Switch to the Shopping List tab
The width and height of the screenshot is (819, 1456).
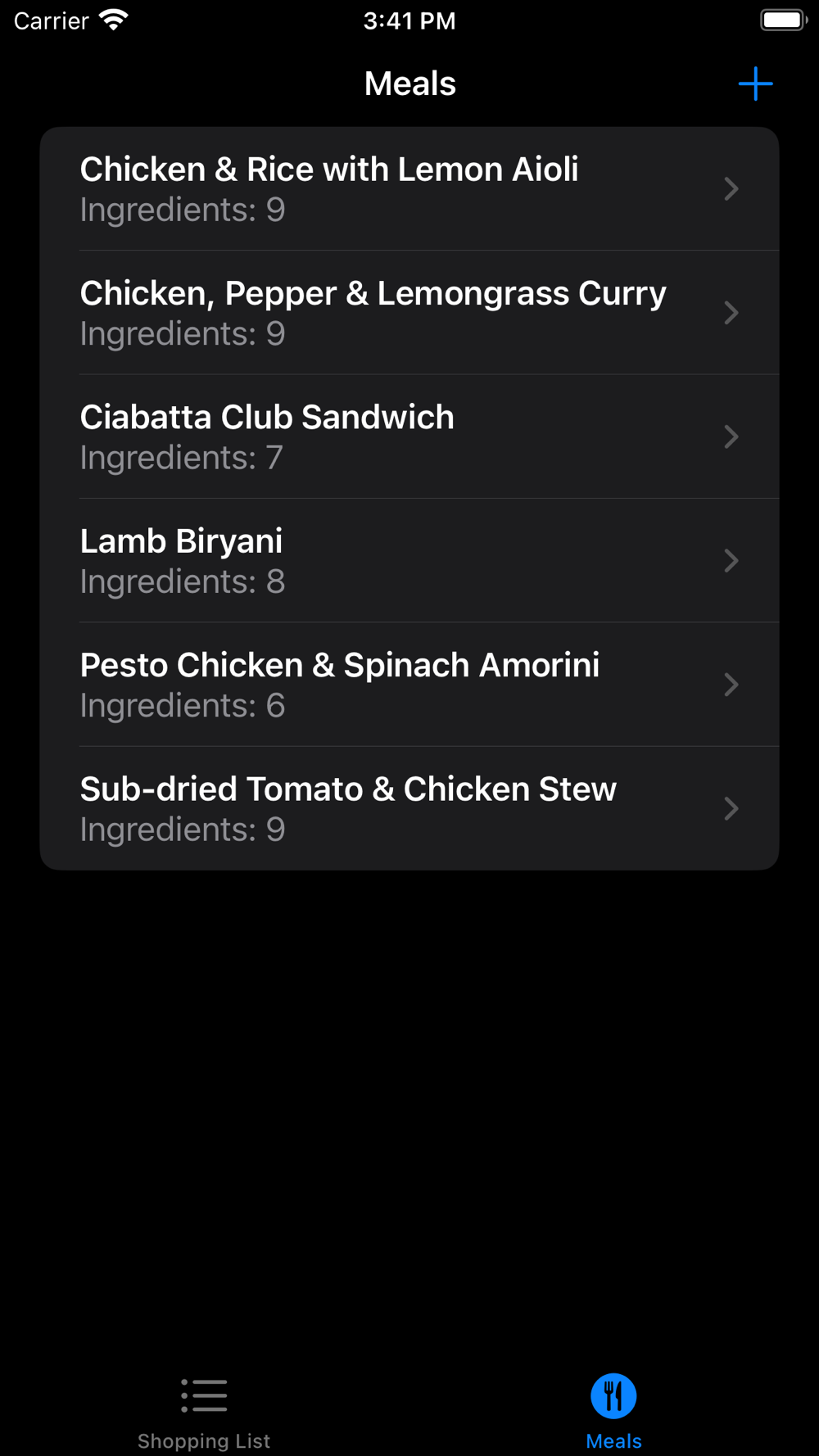(204, 1412)
